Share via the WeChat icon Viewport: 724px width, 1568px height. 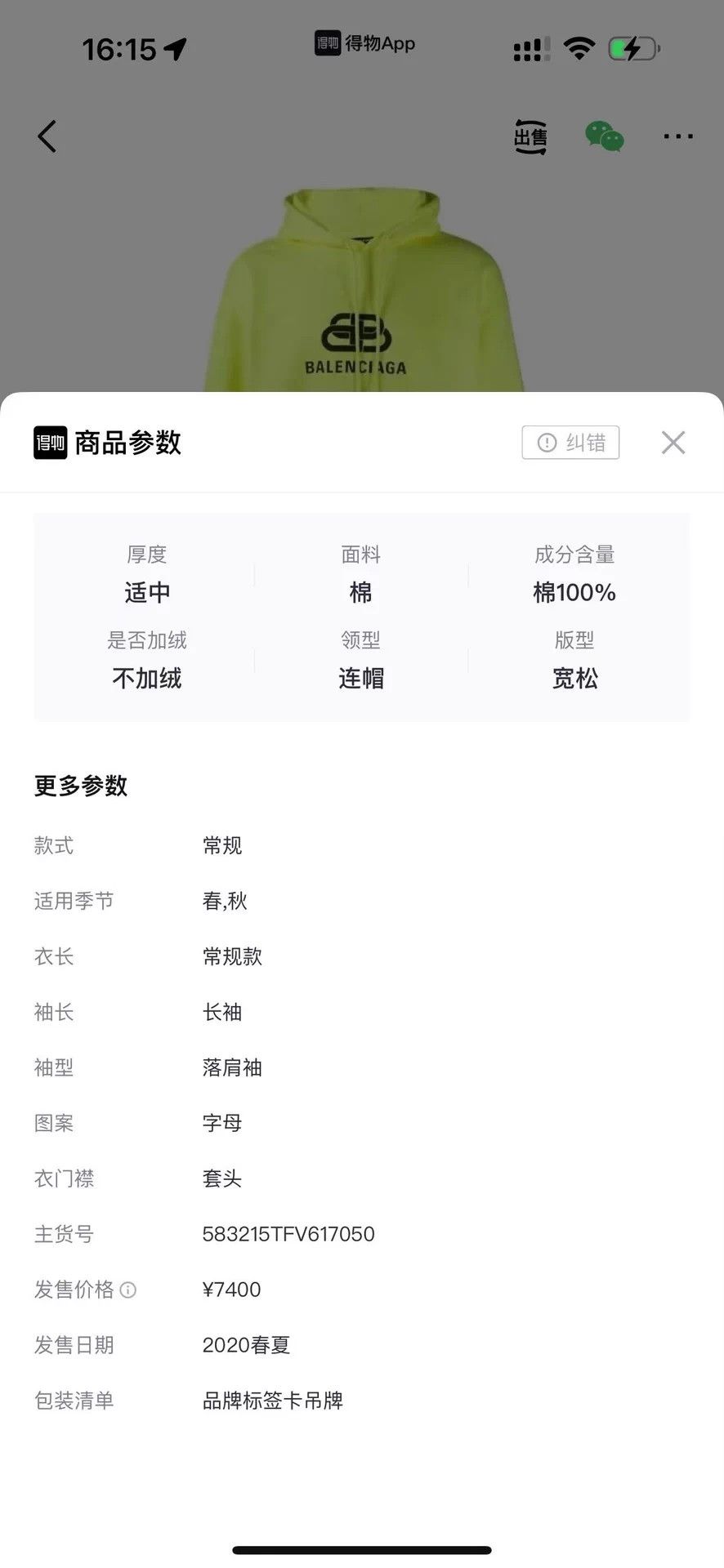tap(605, 136)
